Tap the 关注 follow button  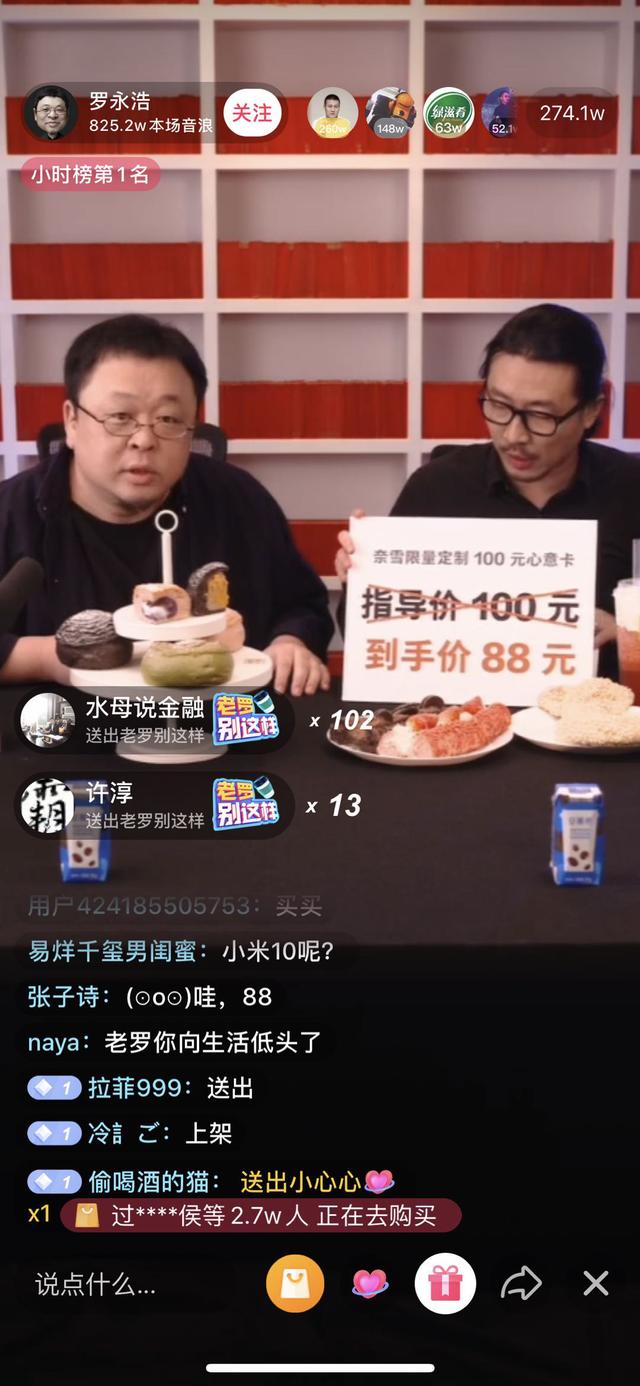tap(251, 114)
